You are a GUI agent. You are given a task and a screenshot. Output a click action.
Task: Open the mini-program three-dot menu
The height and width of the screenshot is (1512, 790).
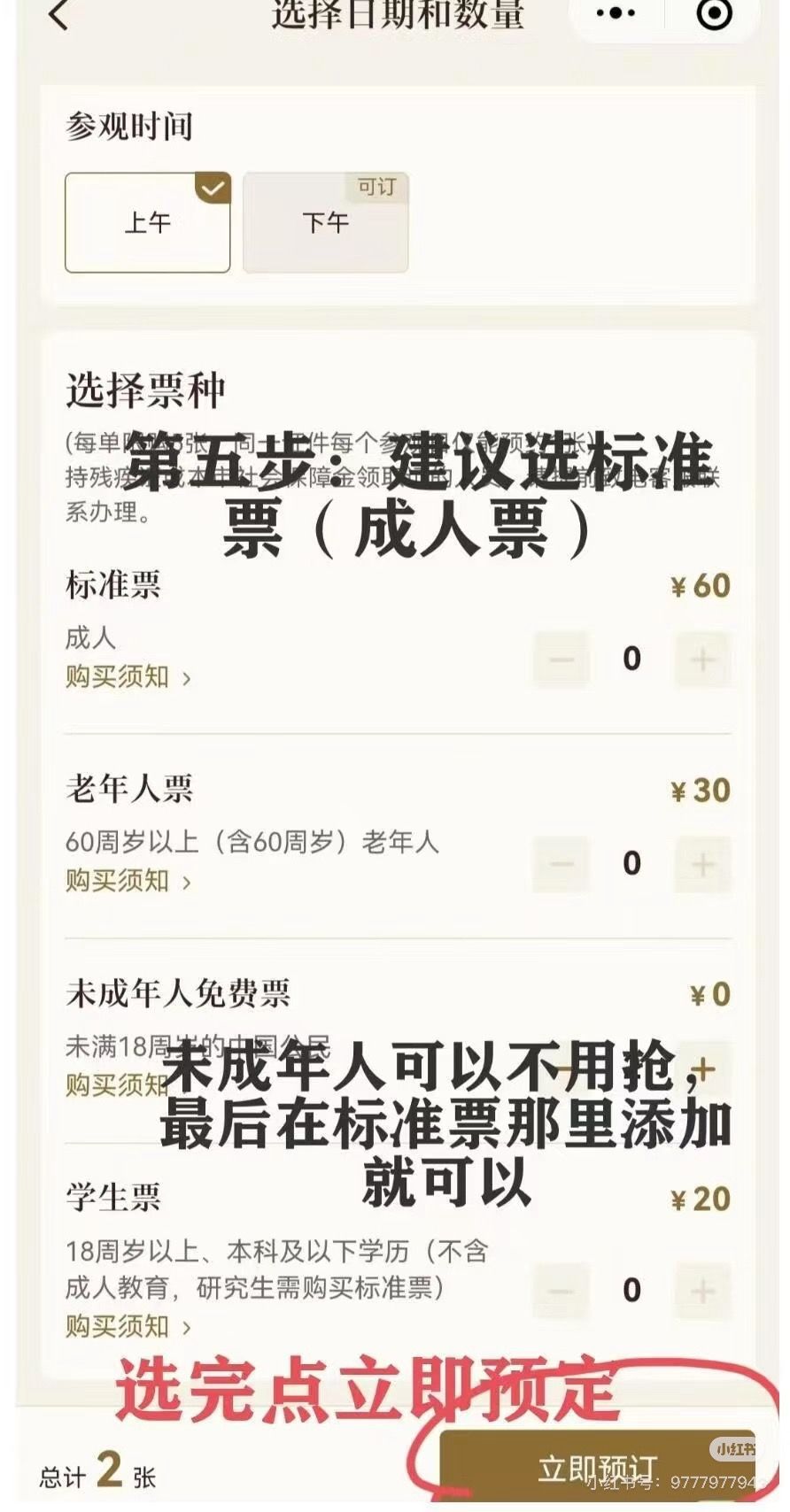pos(616,13)
